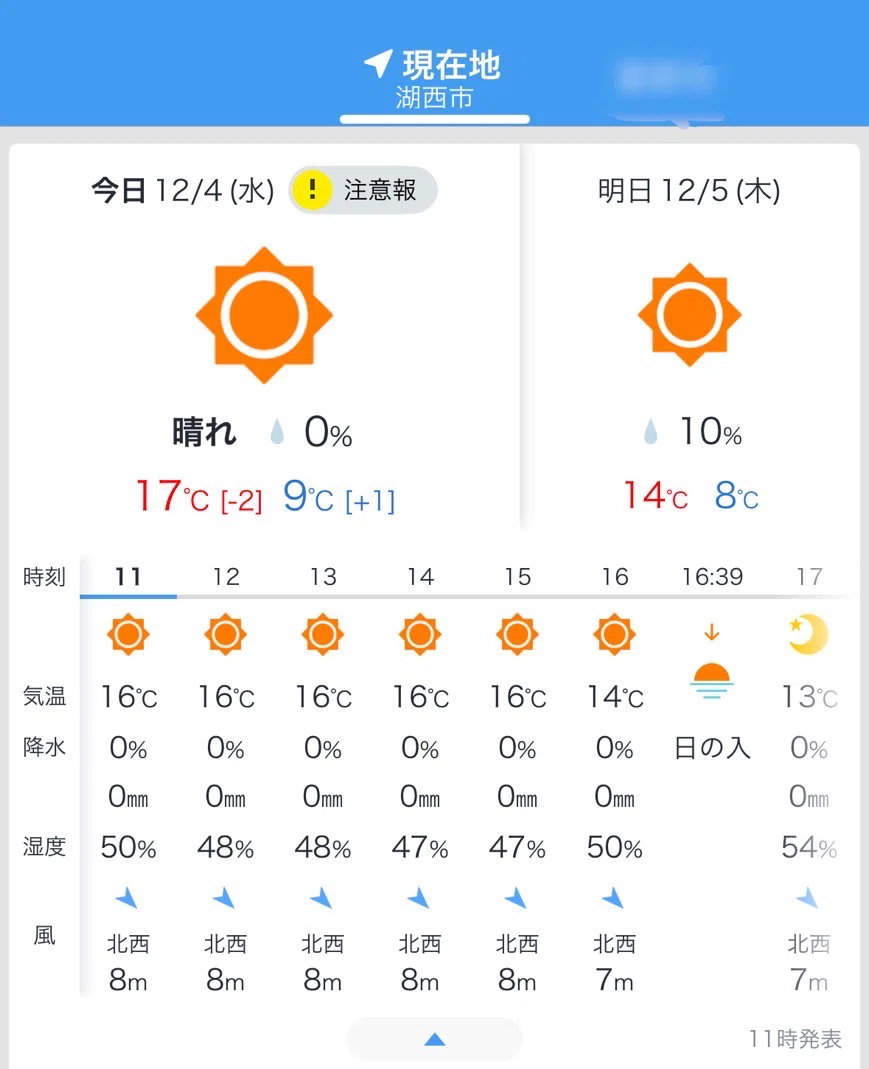Select the 現在地 湖西市 location tab
The width and height of the screenshot is (869, 1069).
tap(434, 80)
